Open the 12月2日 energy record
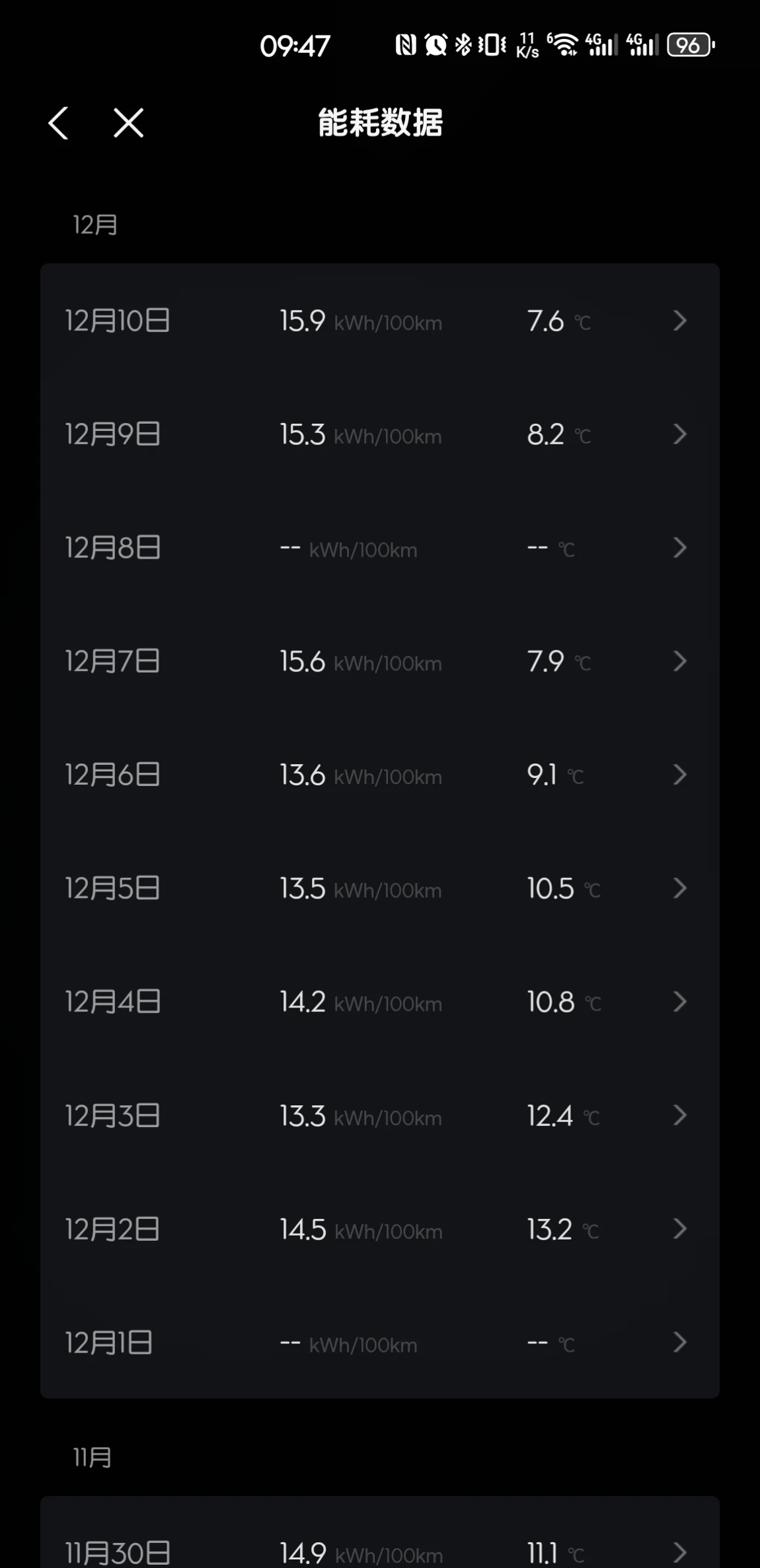Screen dimensions: 760x1568 point(380,1230)
